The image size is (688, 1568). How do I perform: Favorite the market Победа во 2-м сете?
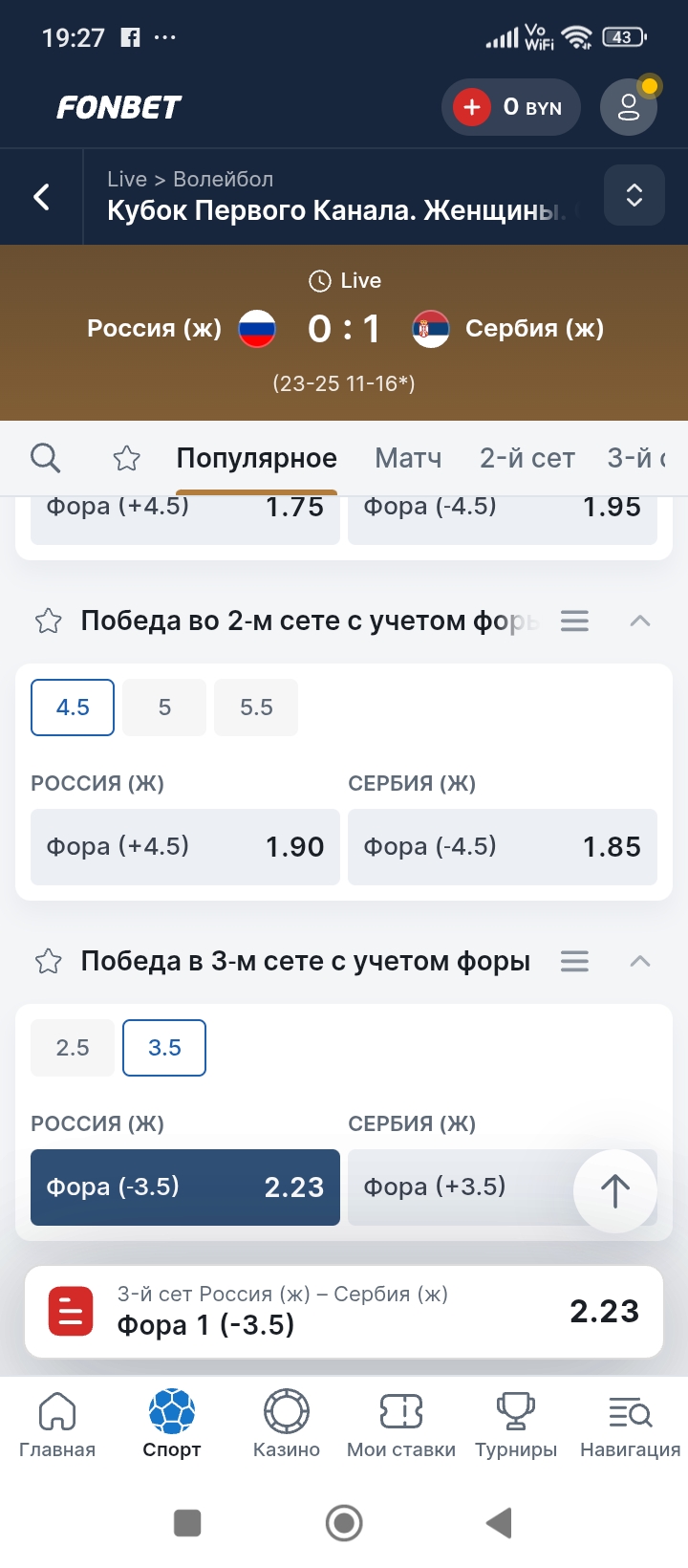pos(48,620)
